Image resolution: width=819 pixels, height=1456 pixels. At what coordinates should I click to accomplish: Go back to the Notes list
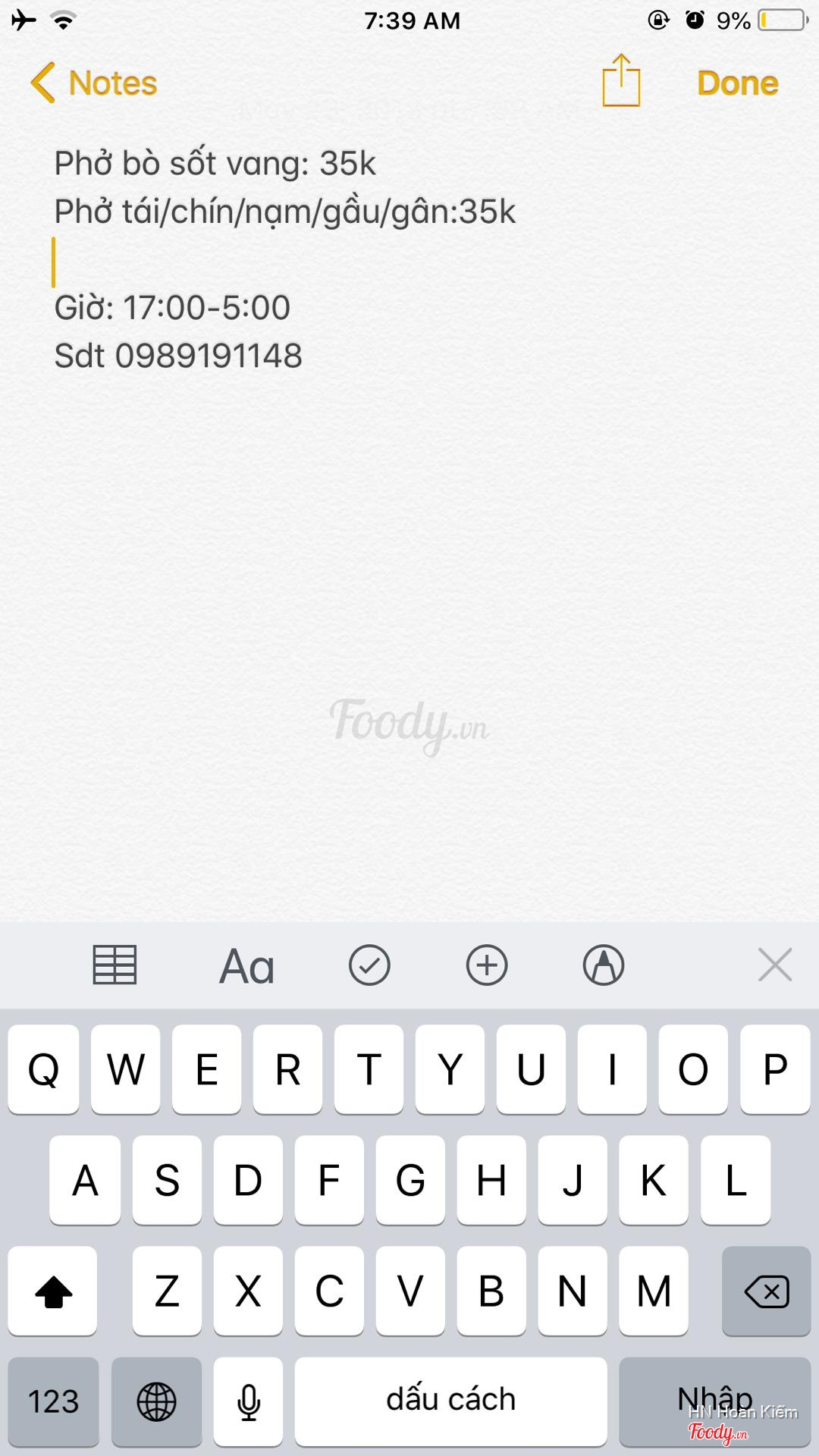(94, 83)
